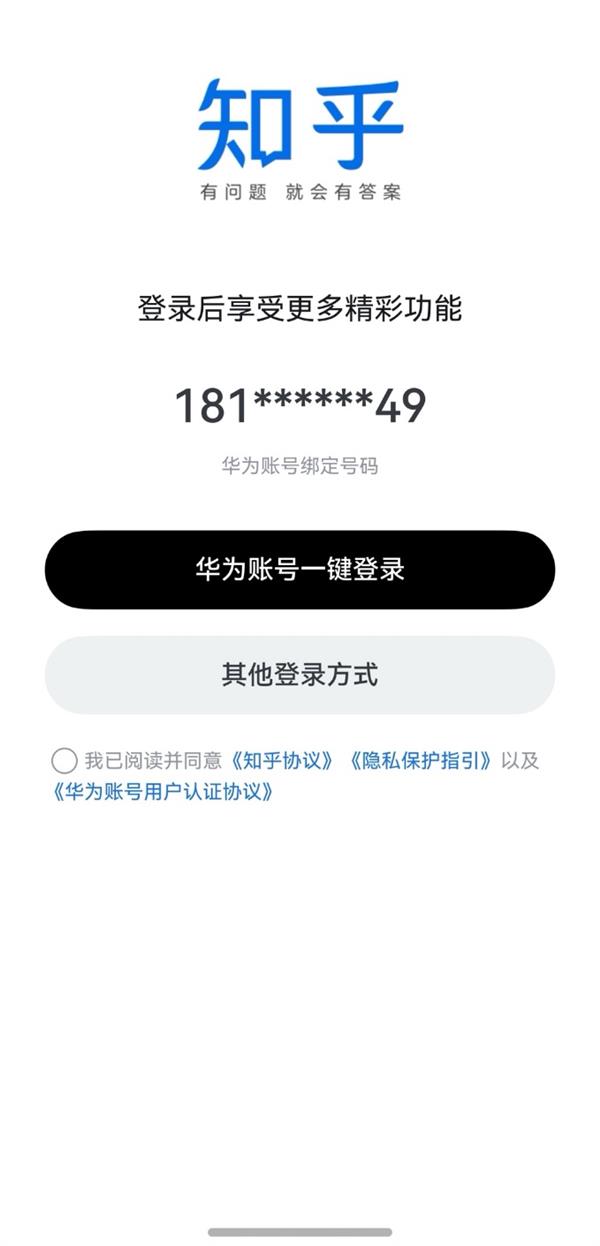The image size is (600, 1246).
Task: Read the 《隐私保护指引》 link
Action: tap(420, 761)
